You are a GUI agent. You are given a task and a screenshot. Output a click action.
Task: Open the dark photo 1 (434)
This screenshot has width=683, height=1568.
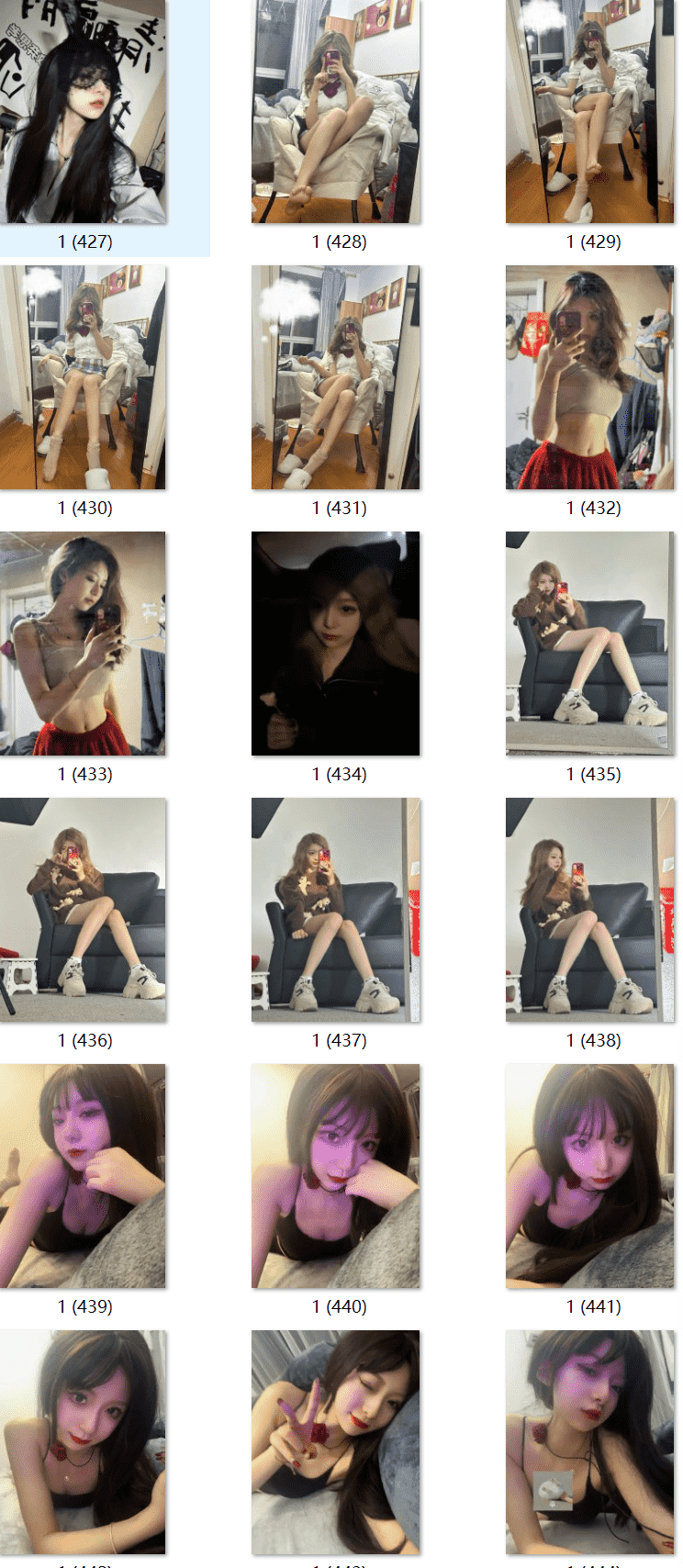[336, 644]
